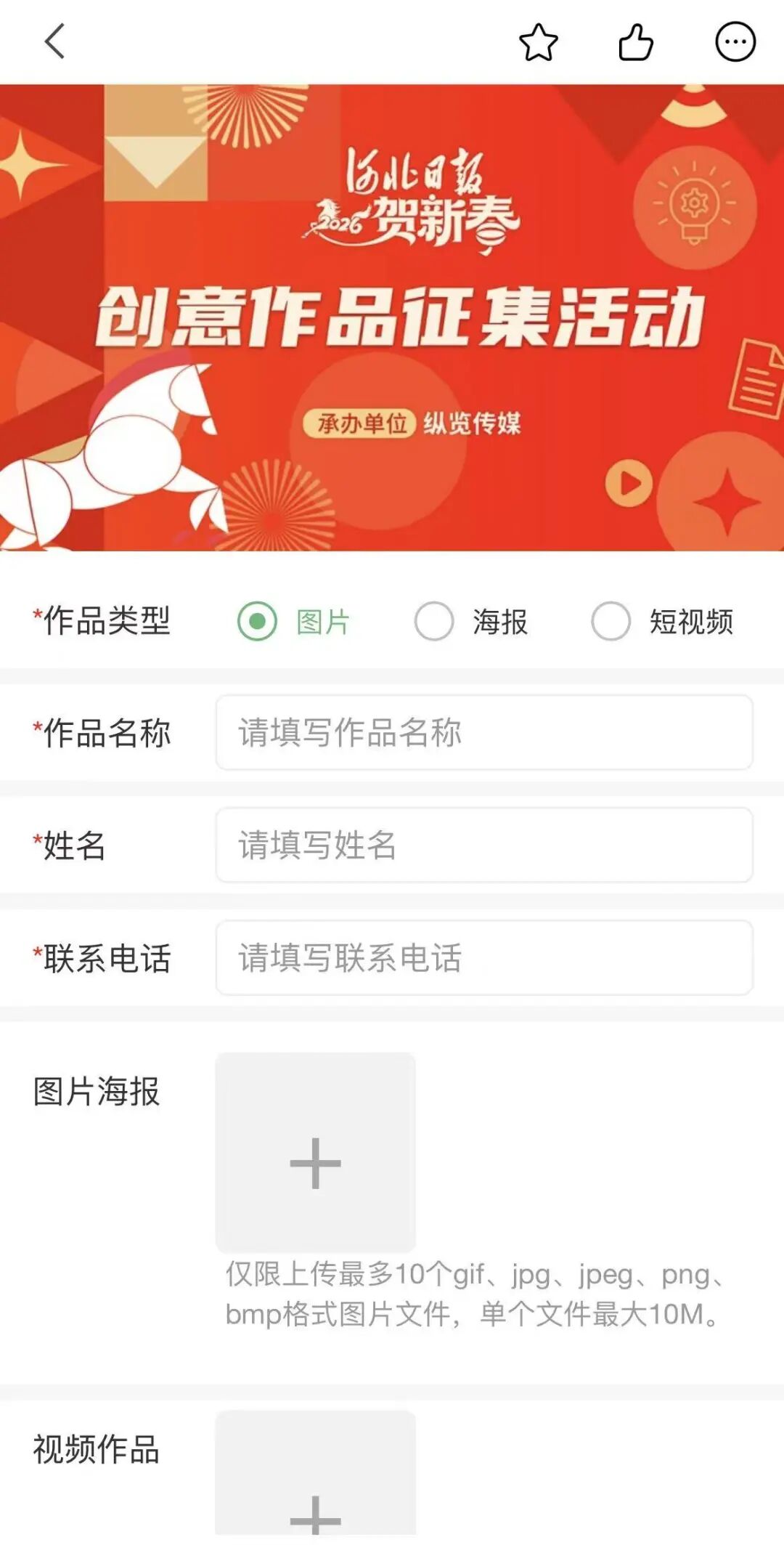
Task: Enter the 联系电话 field
Action: (484, 957)
